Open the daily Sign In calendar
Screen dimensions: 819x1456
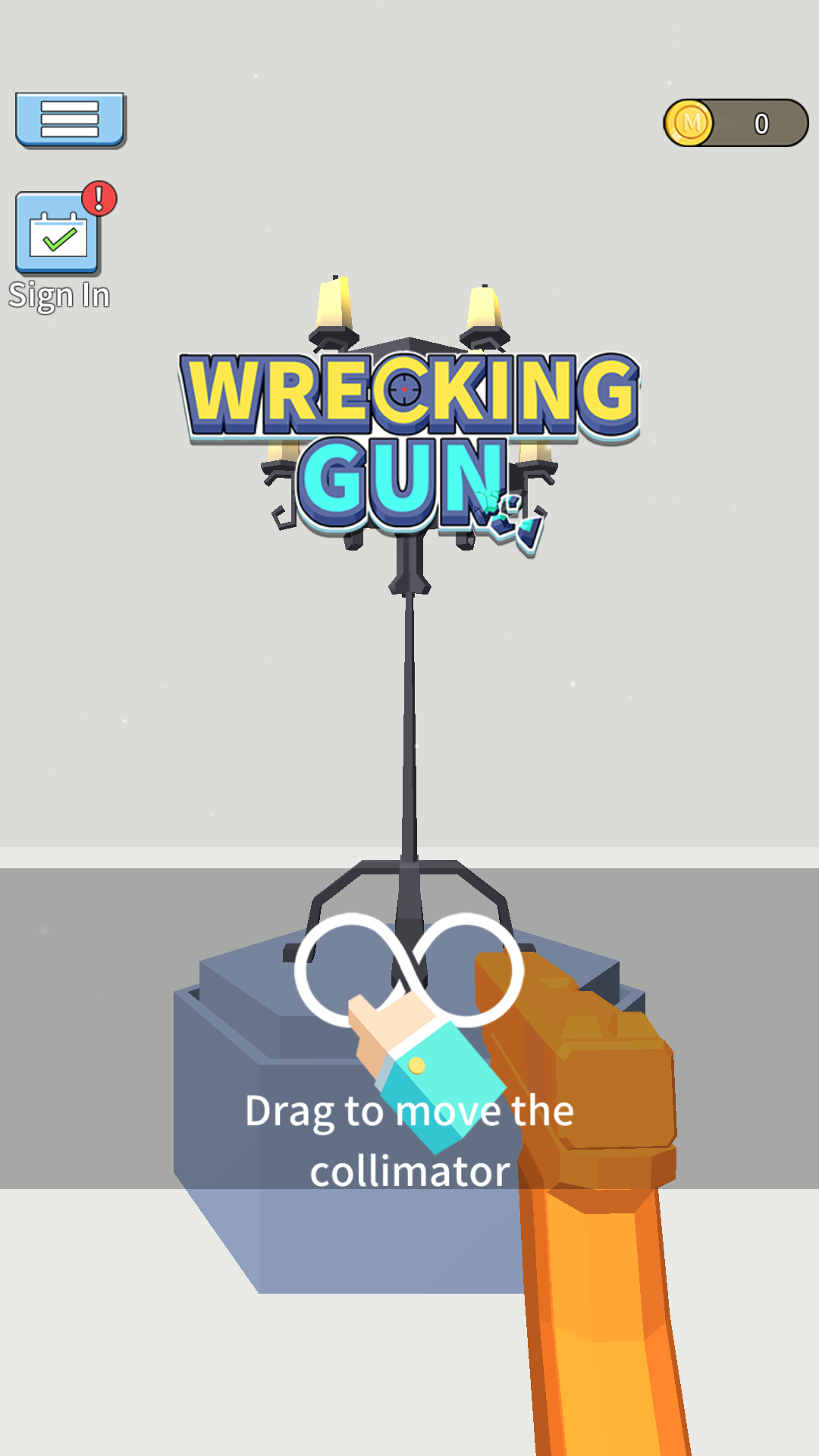coord(58,234)
